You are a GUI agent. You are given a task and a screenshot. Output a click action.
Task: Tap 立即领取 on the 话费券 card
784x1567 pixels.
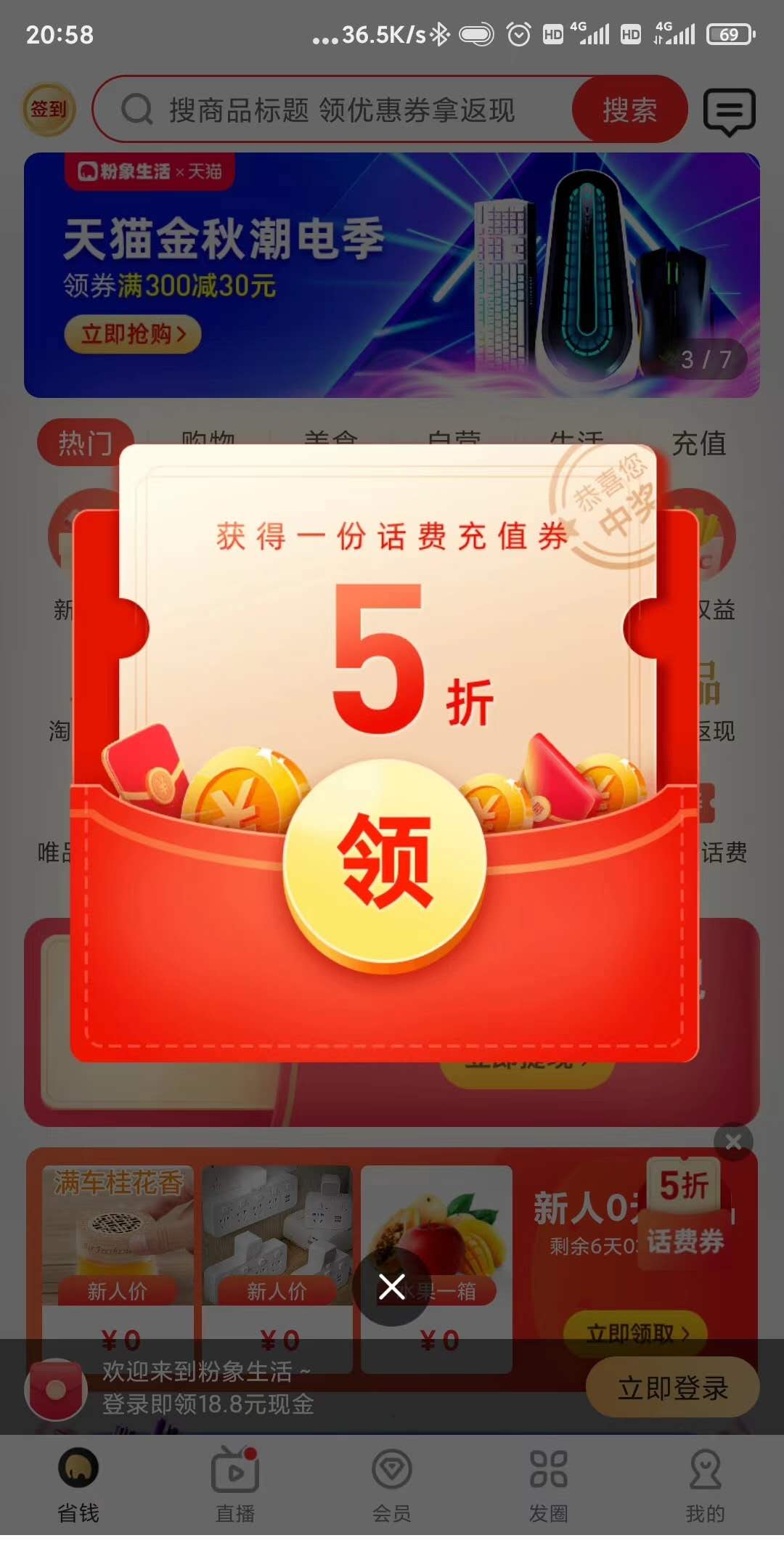click(636, 1333)
